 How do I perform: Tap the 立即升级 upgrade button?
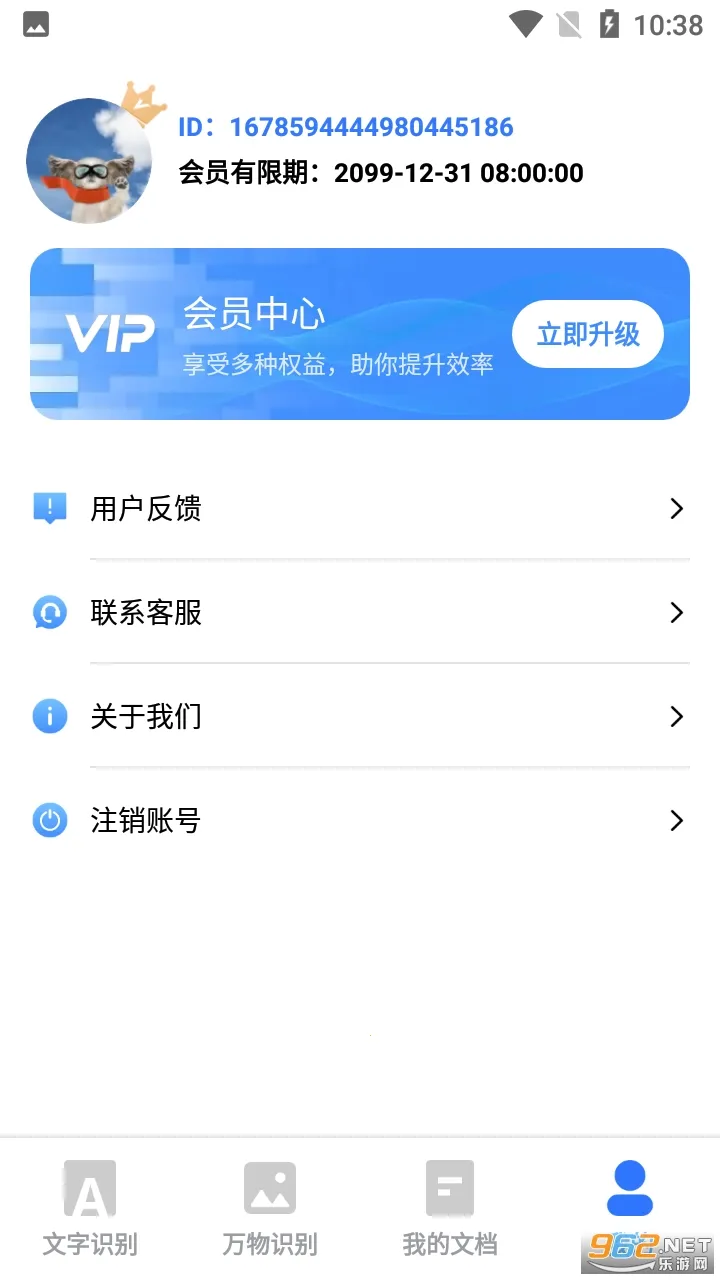click(587, 334)
